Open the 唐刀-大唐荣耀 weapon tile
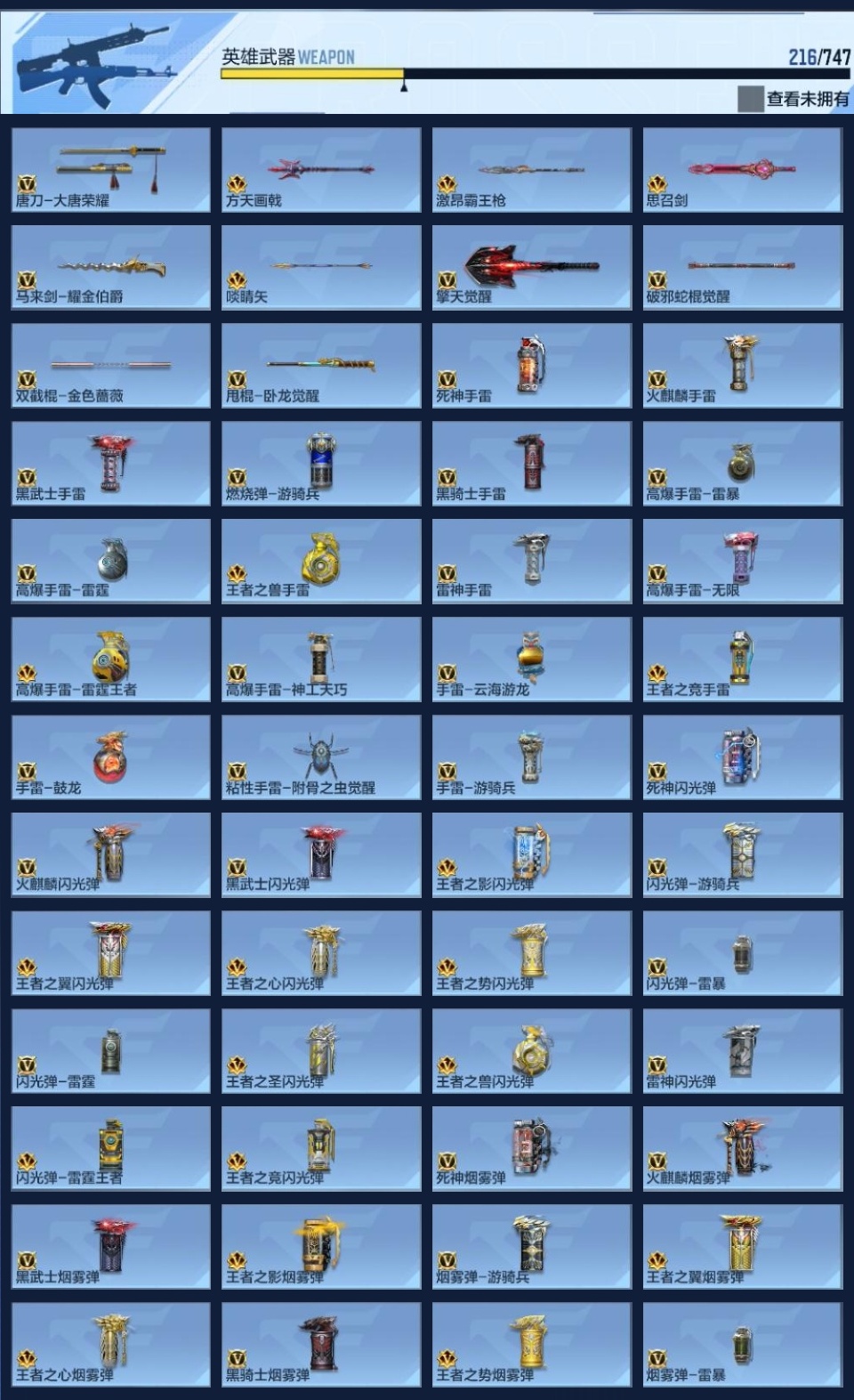Viewport: 854px width, 1400px height. point(111,169)
